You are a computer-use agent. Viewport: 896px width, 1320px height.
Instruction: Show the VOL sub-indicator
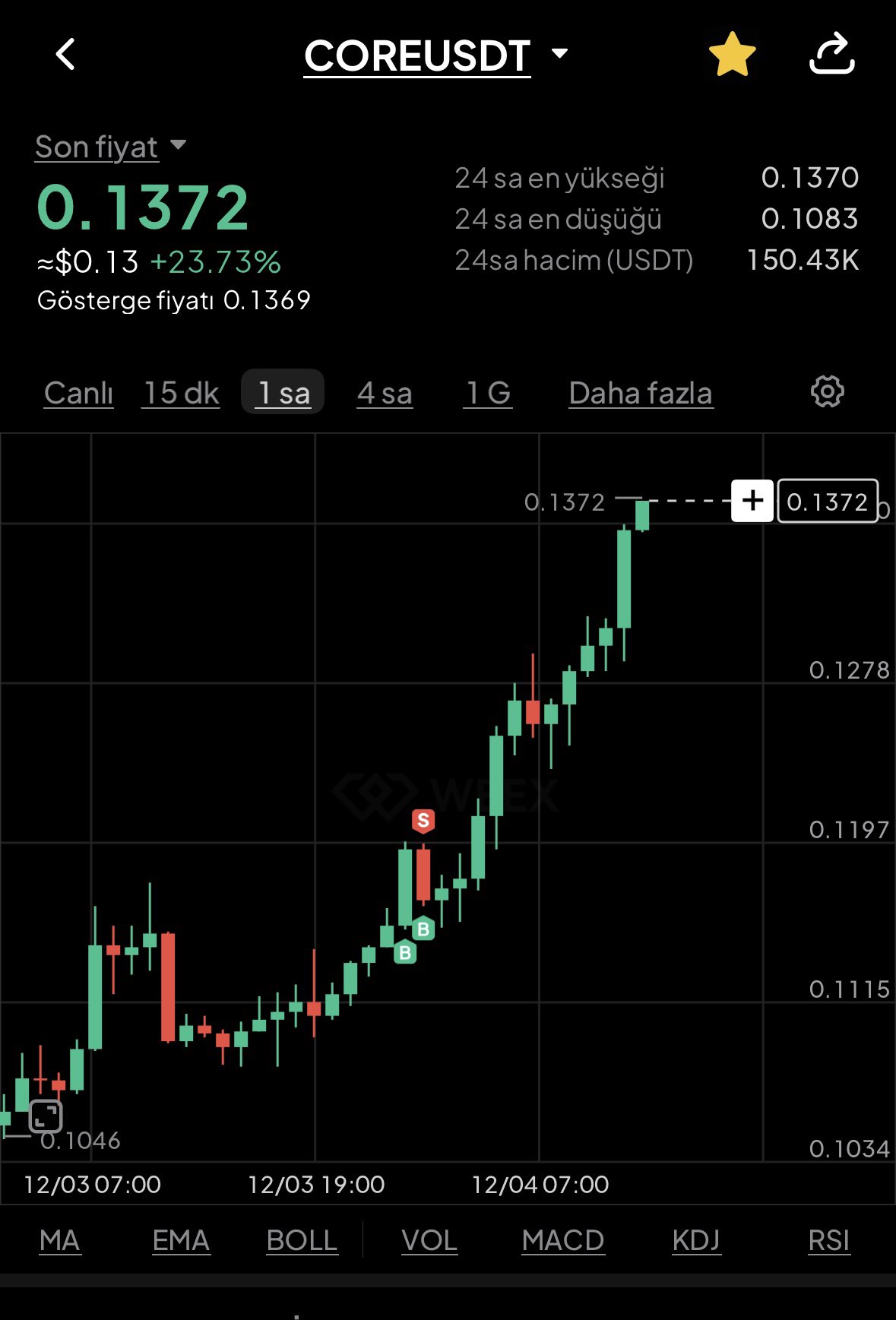point(429,1240)
